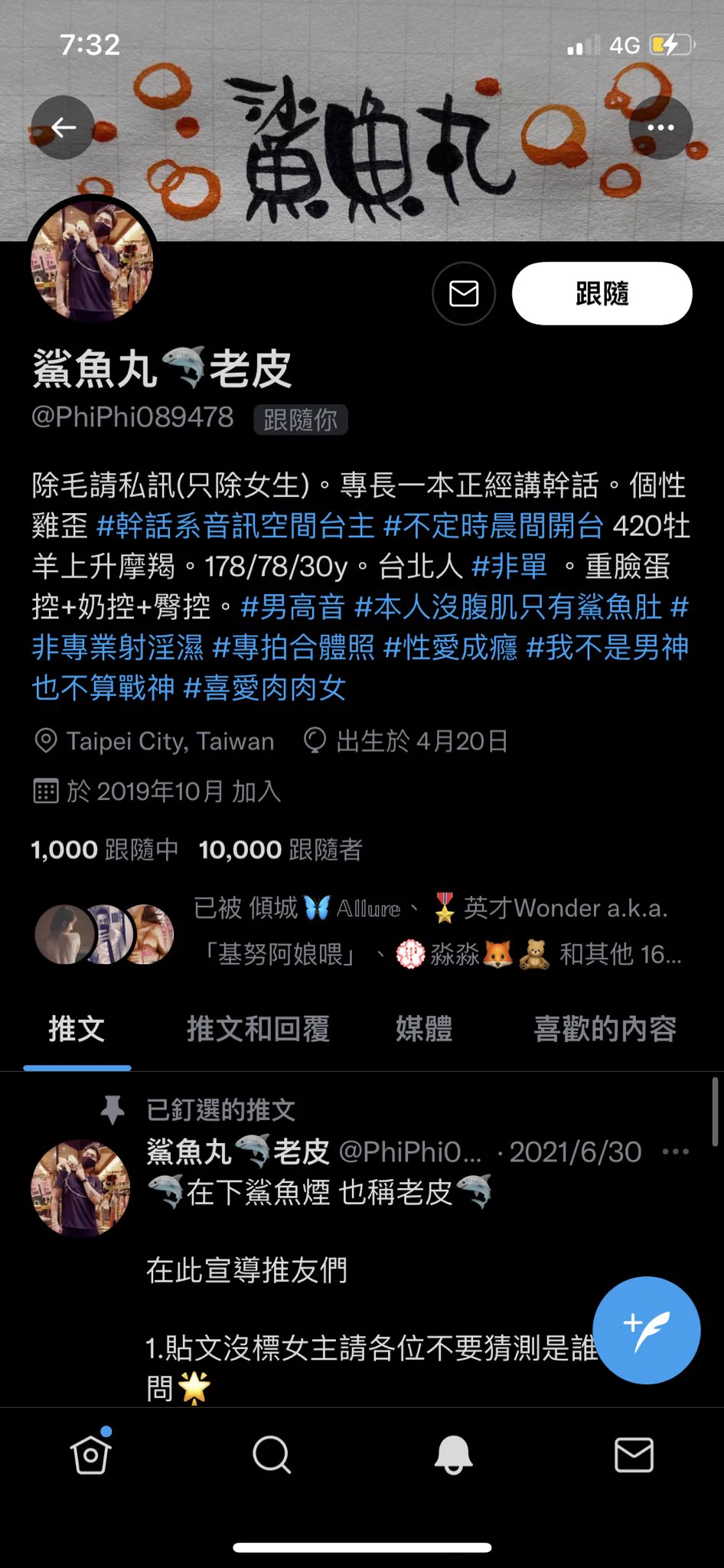The width and height of the screenshot is (724, 1568).
Task: View the 1,000 跟隨中 following list
Action: coord(104,849)
